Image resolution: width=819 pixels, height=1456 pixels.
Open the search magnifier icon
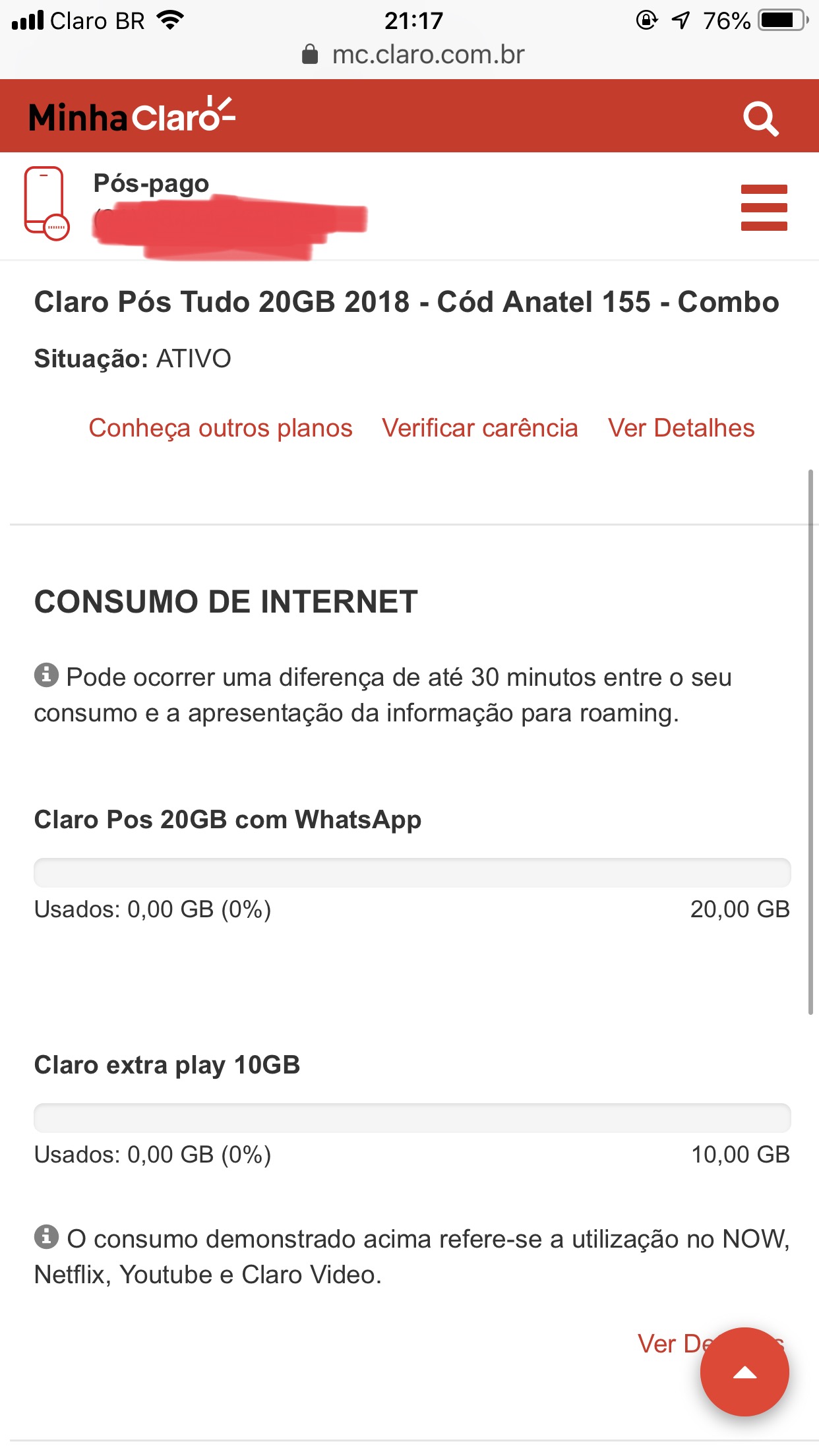coord(760,119)
